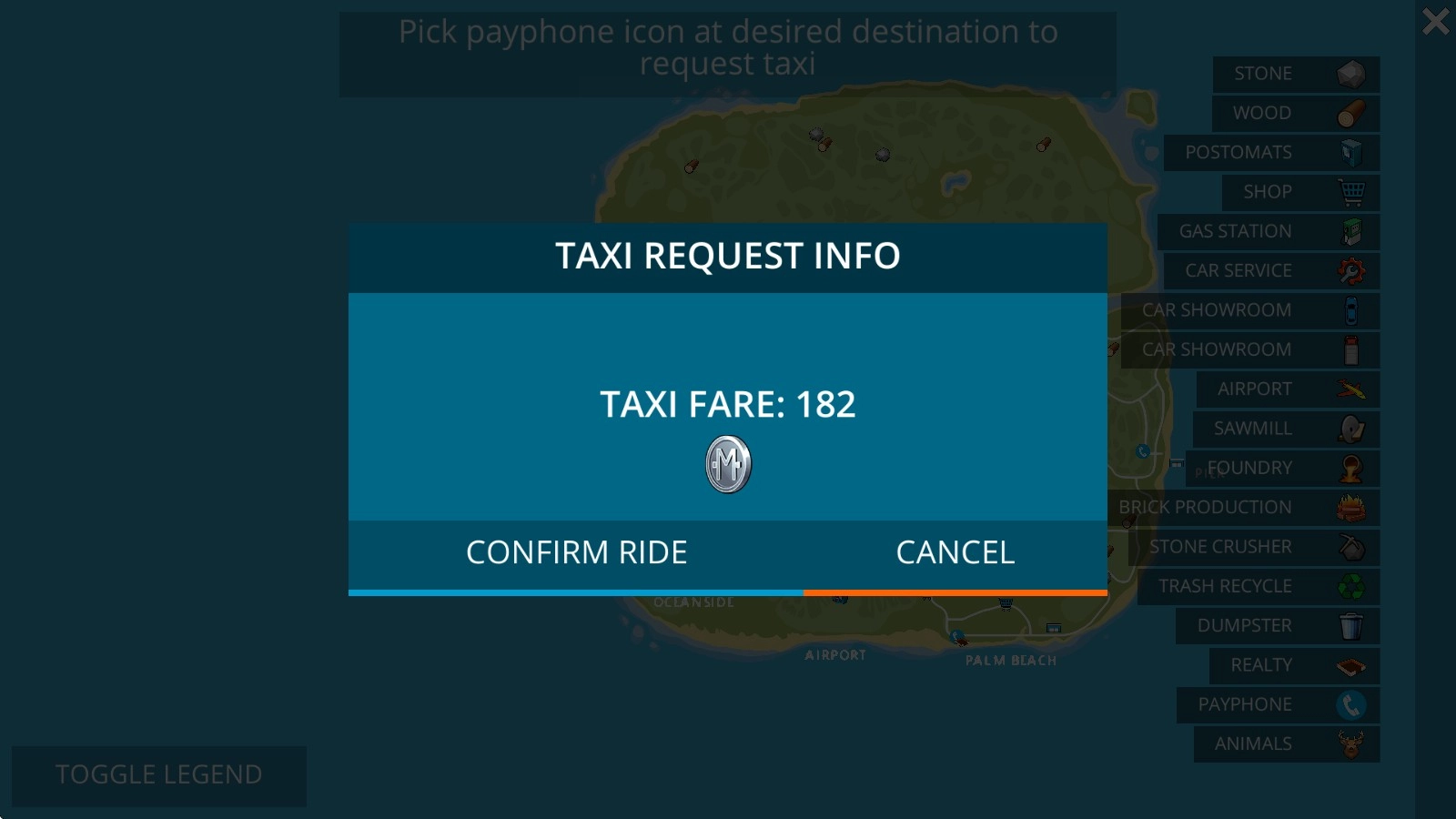Confirm the taxi ride
The height and width of the screenshot is (819, 1456).
pyautogui.click(x=576, y=553)
